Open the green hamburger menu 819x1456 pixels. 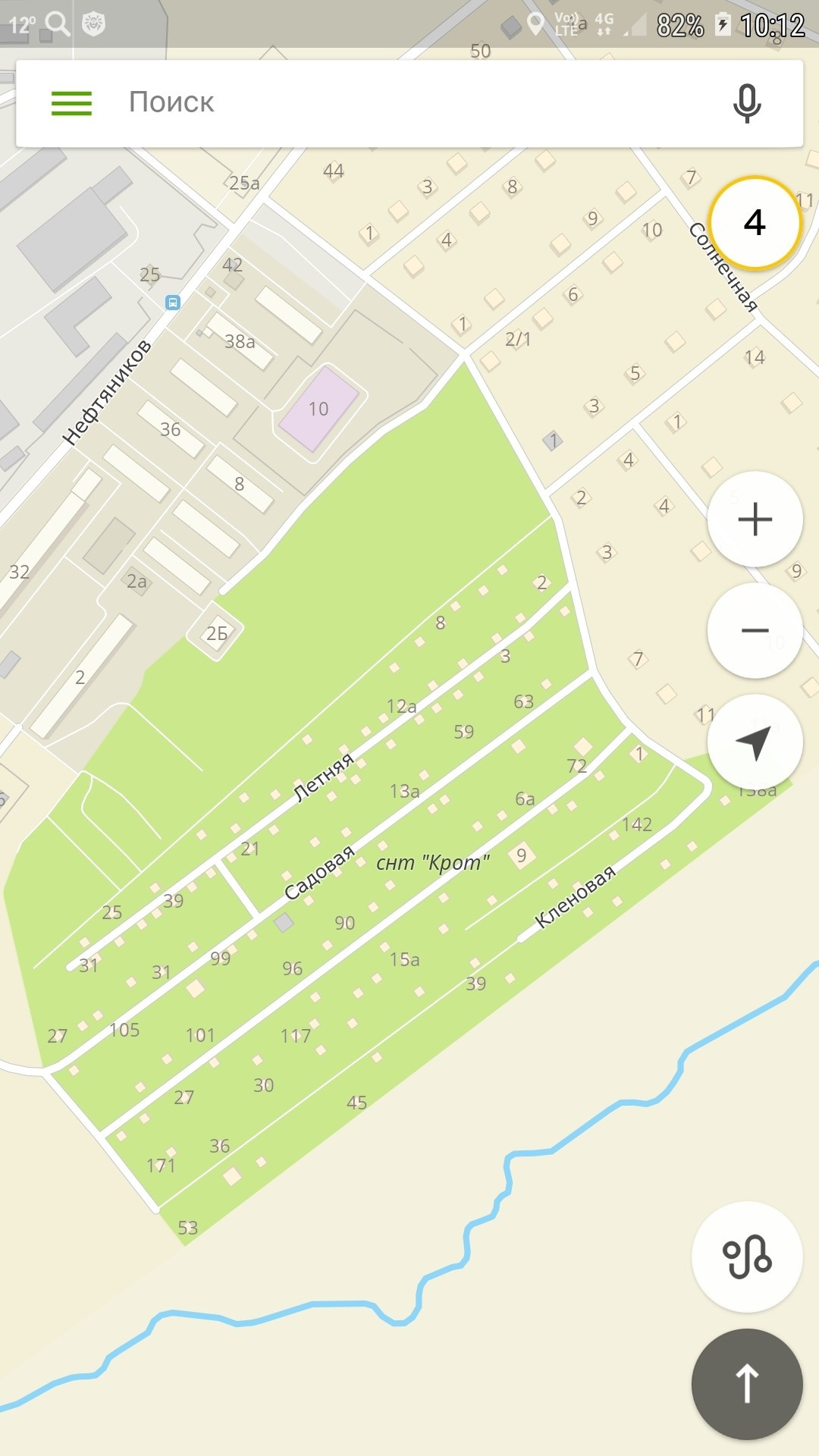pos(71,103)
